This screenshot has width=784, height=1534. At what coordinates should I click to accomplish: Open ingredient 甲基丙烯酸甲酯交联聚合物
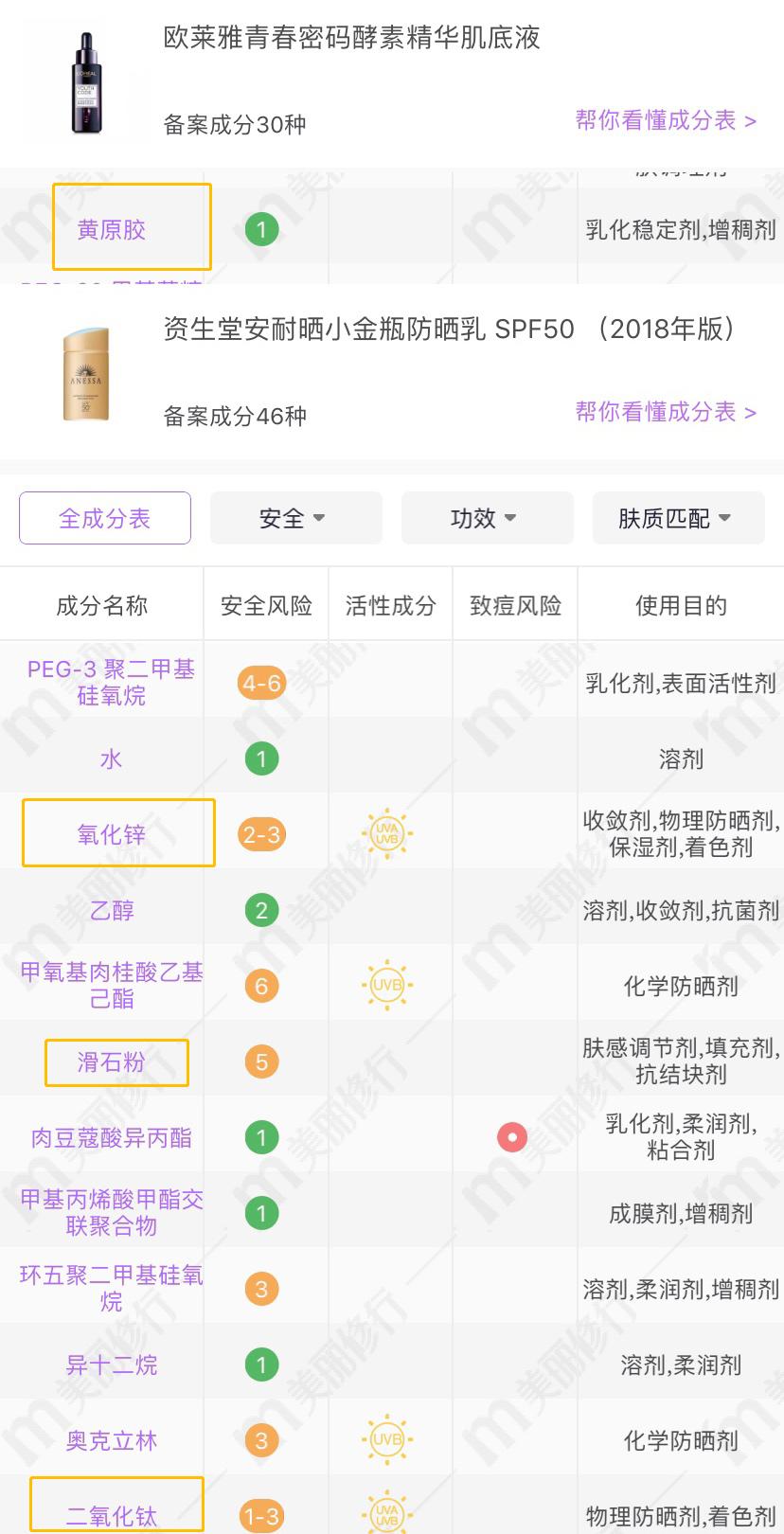click(112, 1213)
